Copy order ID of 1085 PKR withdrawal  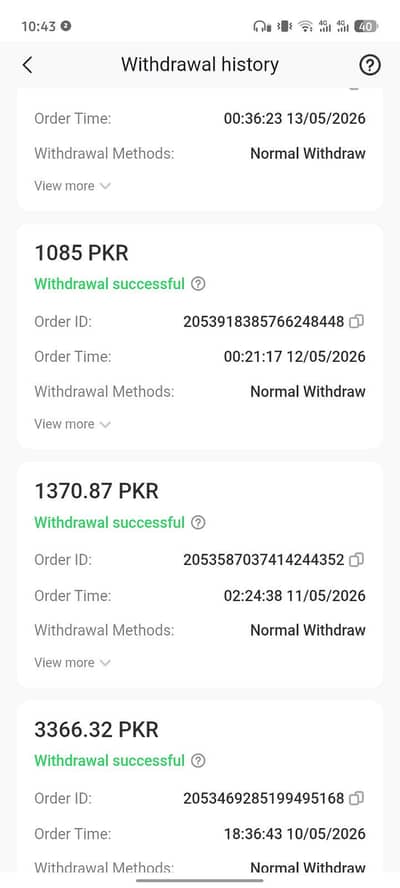coord(356,322)
